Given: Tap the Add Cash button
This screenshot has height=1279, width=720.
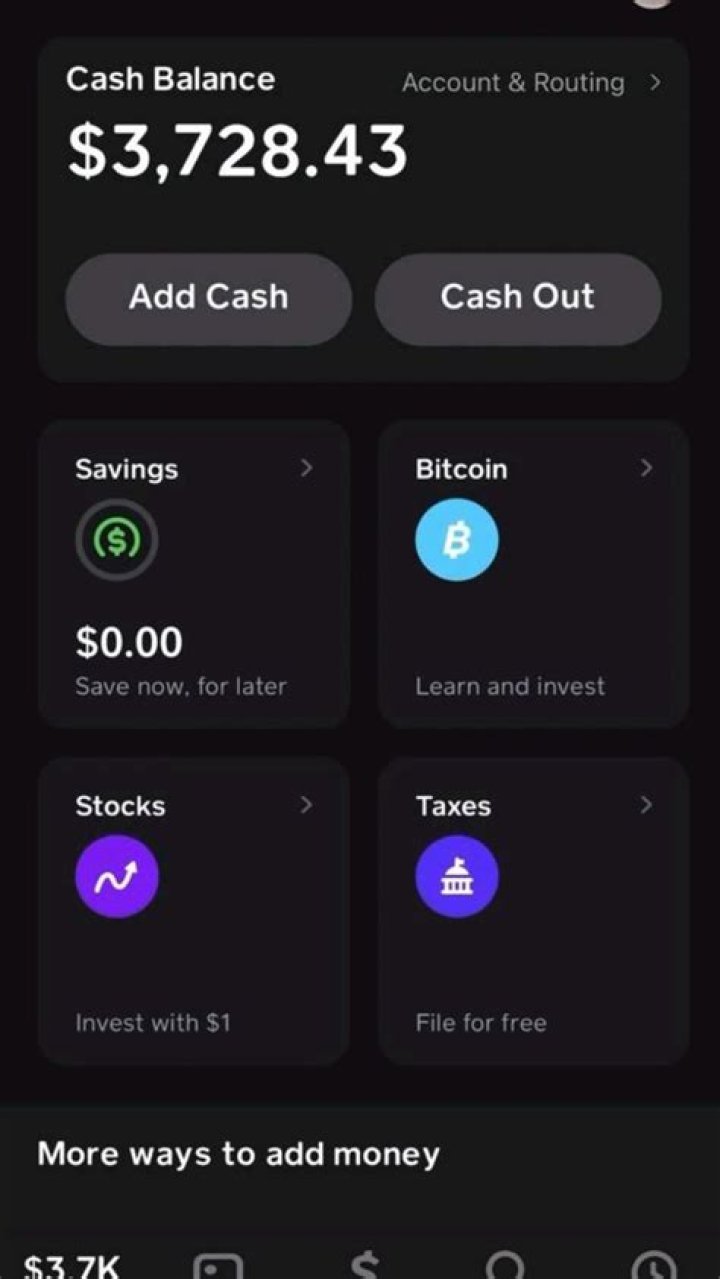Looking at the screenshot, I should pyautogui.click(x=208, y=298).
